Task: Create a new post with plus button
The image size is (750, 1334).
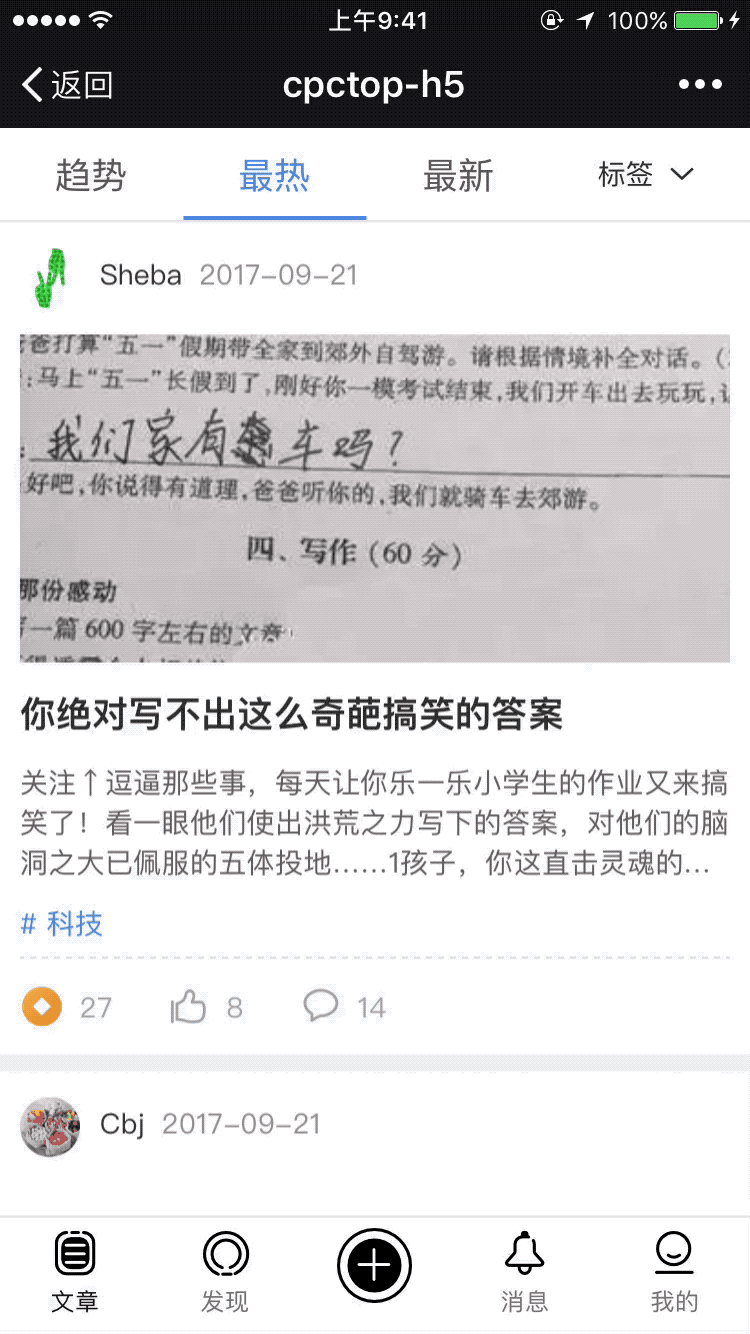Action: coord(374,1266)
